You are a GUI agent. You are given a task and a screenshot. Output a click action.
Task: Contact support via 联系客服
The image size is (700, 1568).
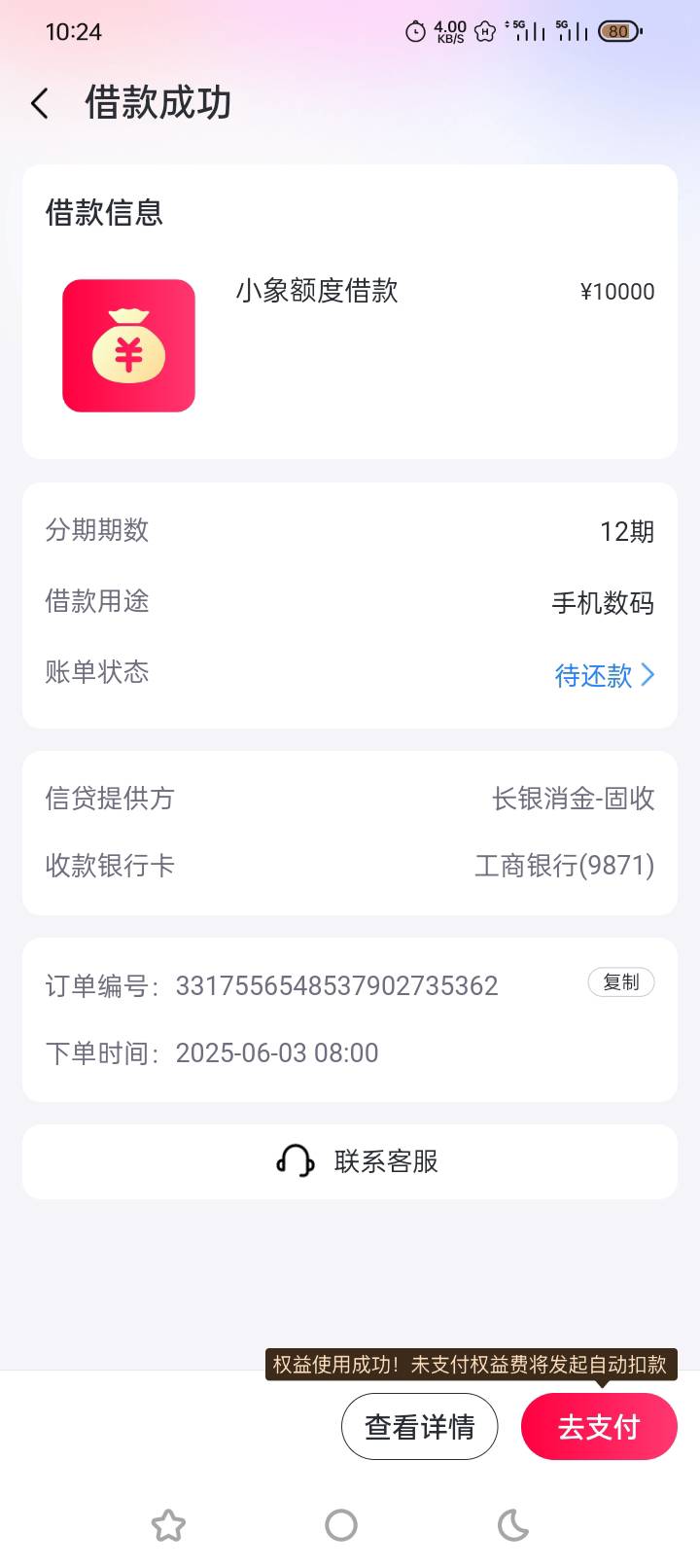tap(350, 1161)
